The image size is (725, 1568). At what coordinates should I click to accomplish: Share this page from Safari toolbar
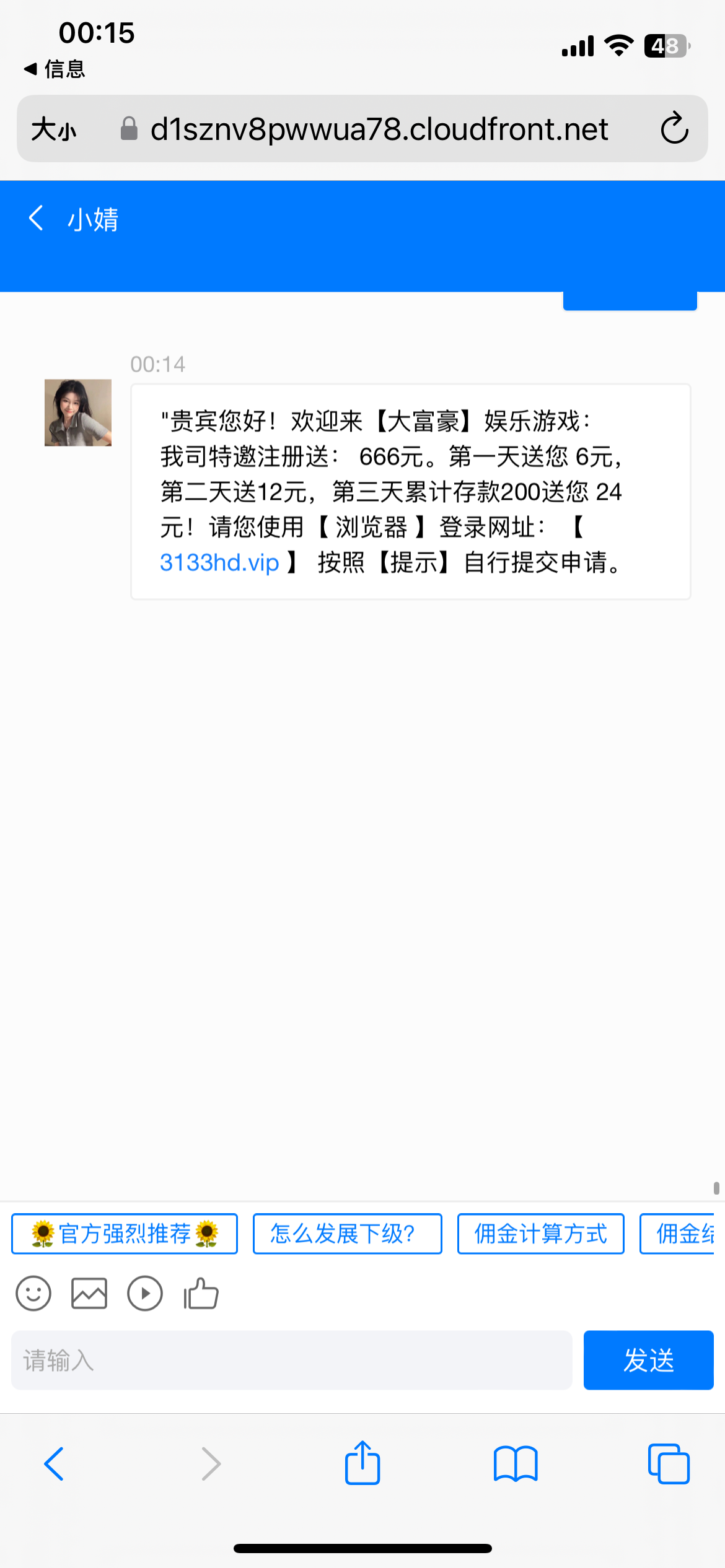click(362, 1463)
